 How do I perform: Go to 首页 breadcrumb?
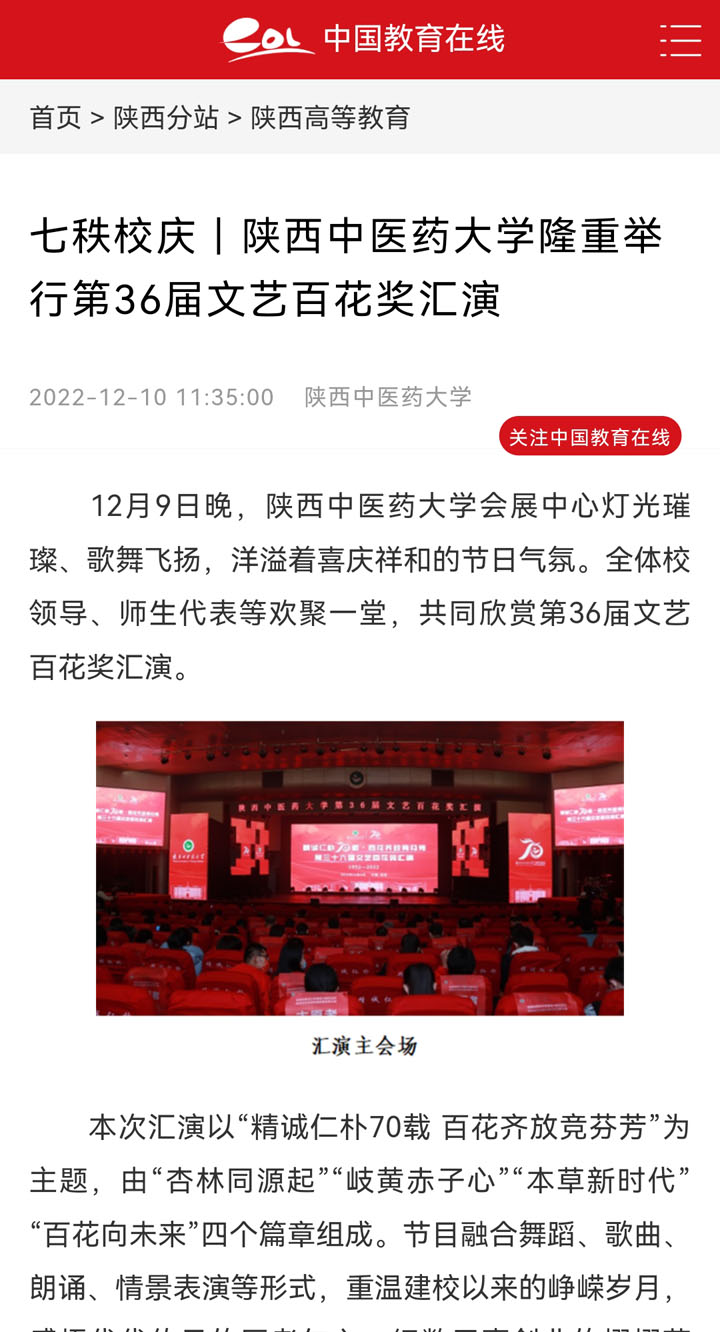point(55,118)
